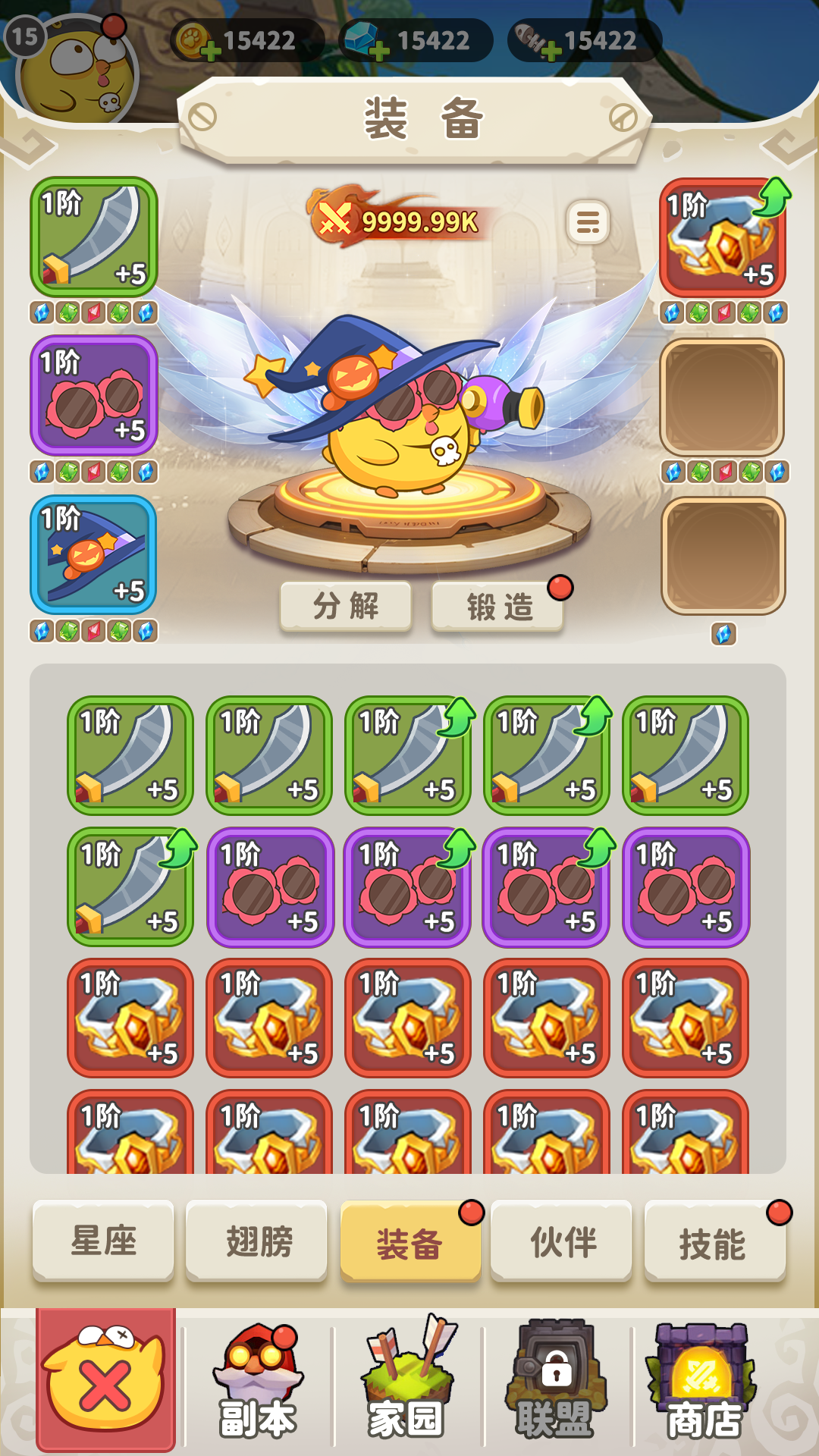Close the panel with the red X chick

tap(105, 1379)
